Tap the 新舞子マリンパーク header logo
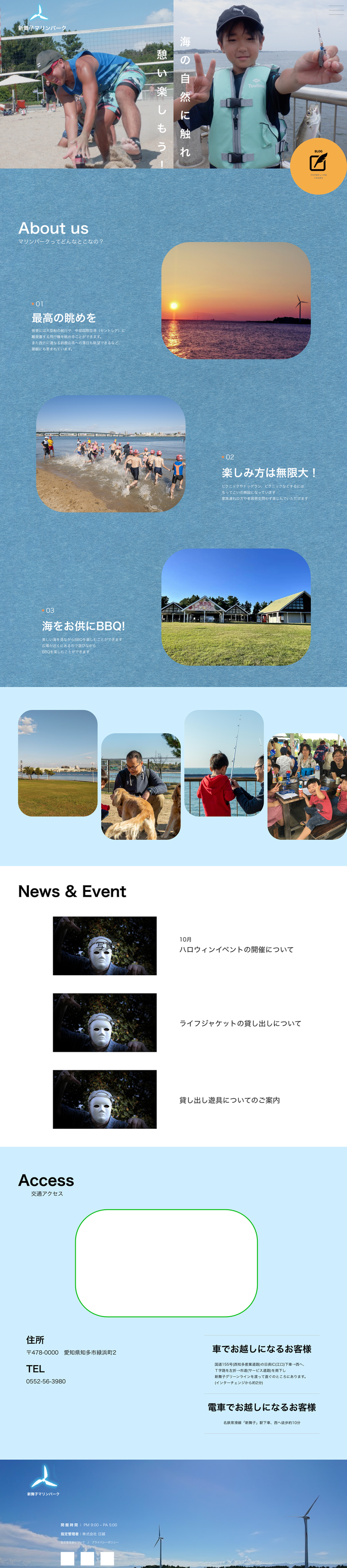The width and height of the screenshot is (347, 1568). click(41, 18)
